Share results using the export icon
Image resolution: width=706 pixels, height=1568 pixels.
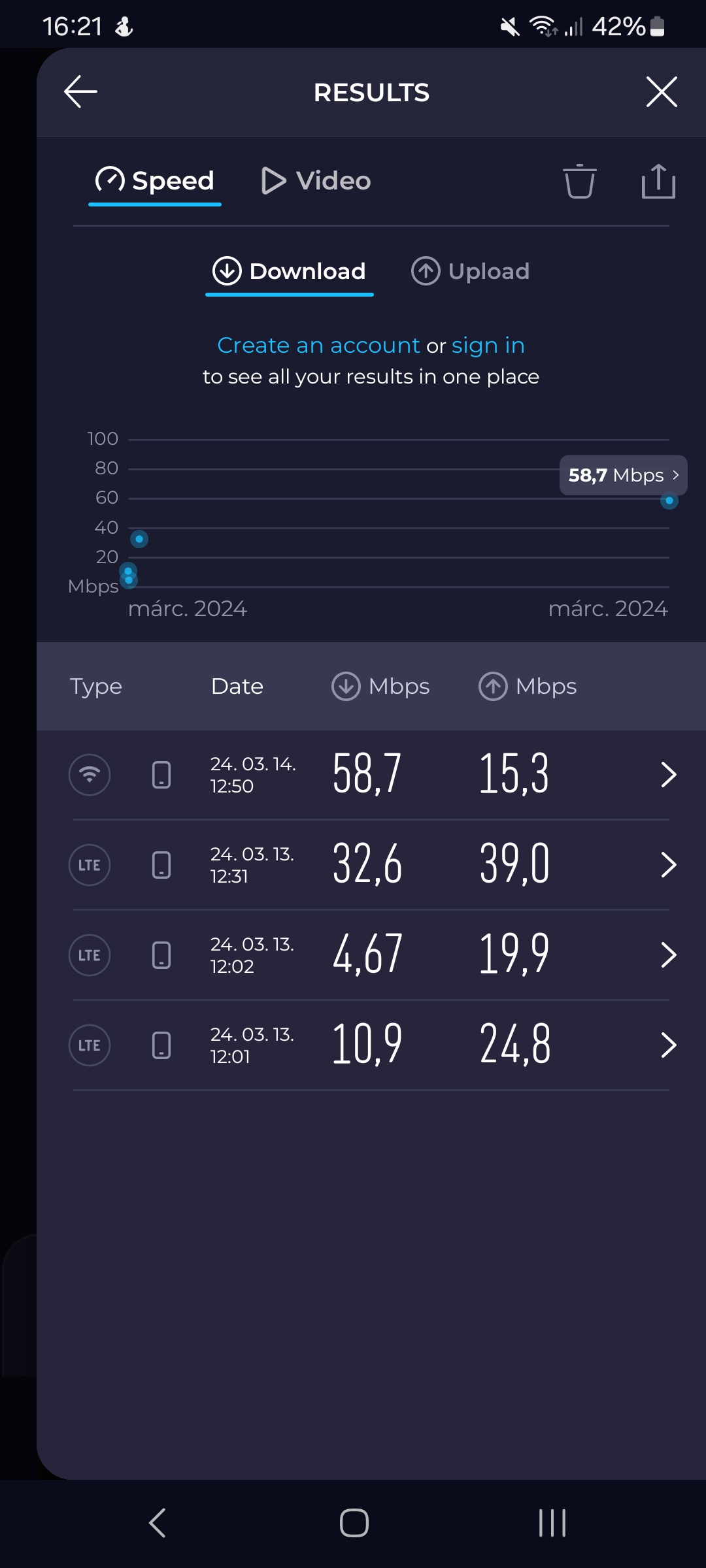point(658,181)
